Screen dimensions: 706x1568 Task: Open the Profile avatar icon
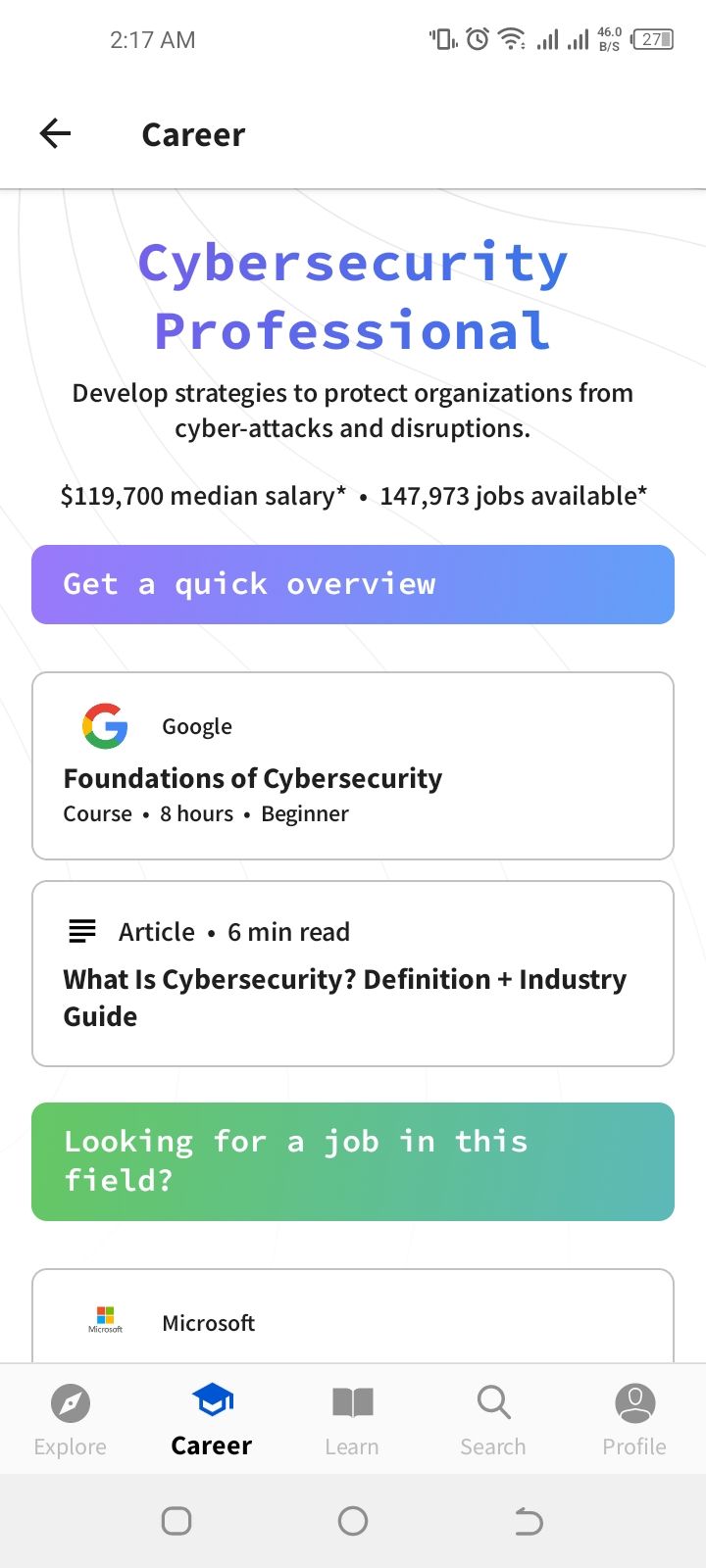click(634, 1403)
